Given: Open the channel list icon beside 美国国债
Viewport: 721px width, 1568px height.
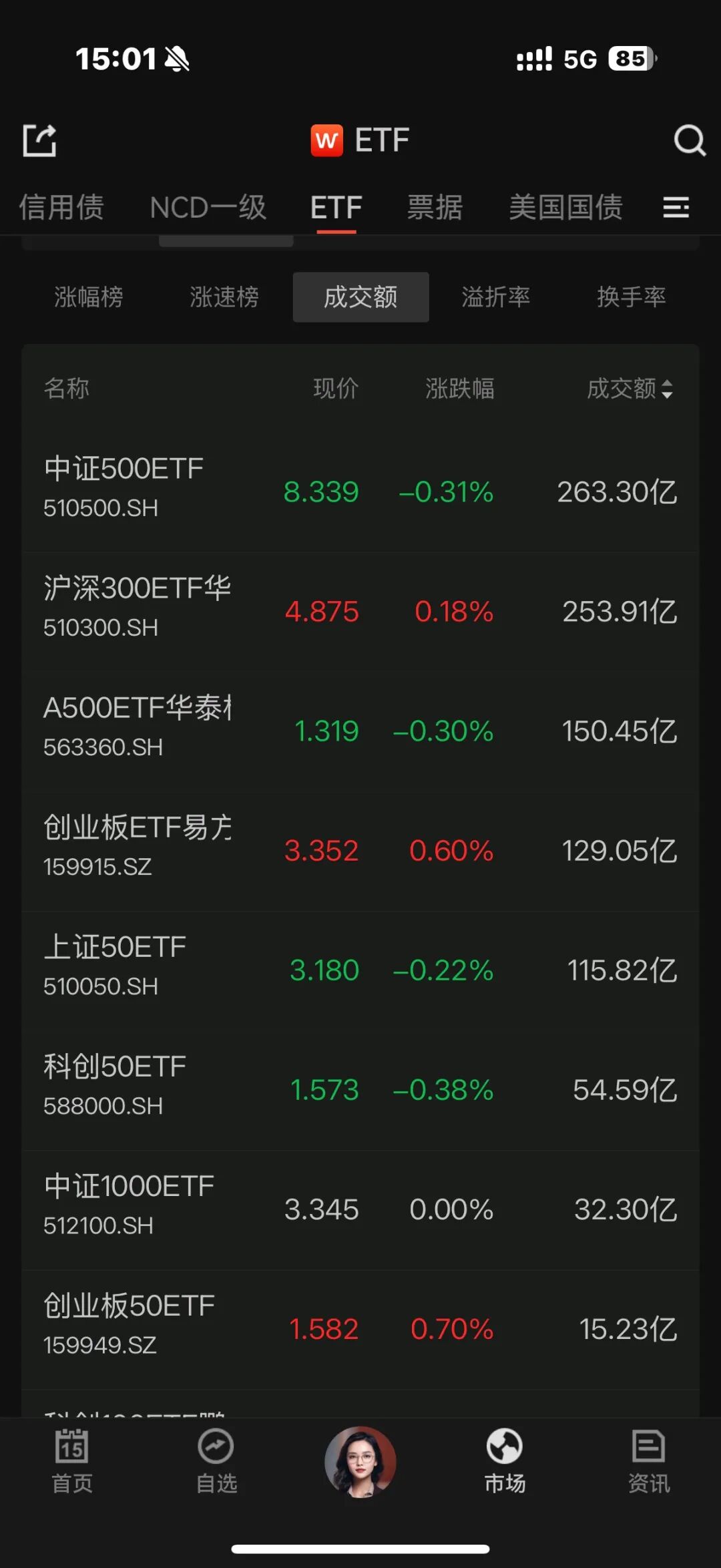Looking at the screenshot, I should point(676,208).
